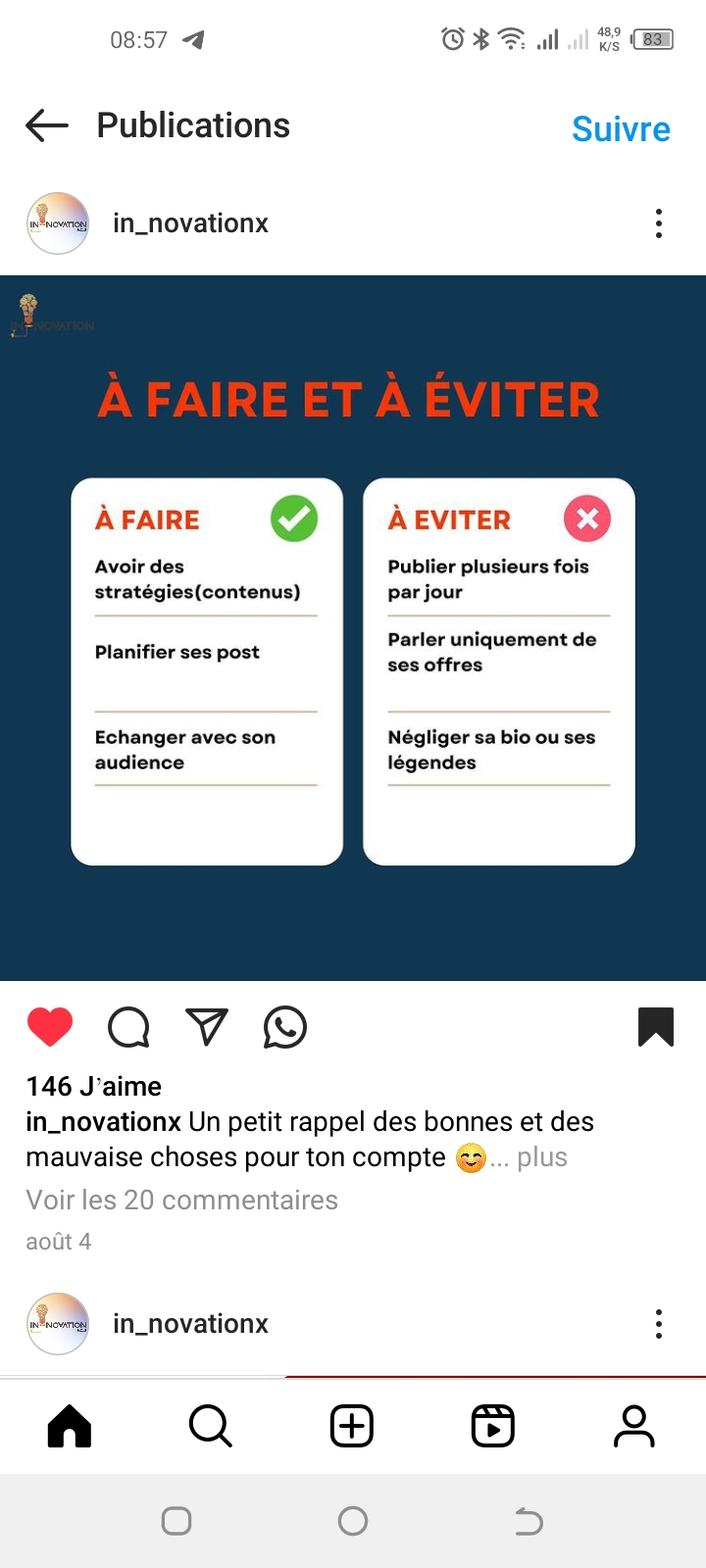Screen dimensions: 706x1568
Task: Tap Suivre to follow this account
Action: (x=621, y=129)
